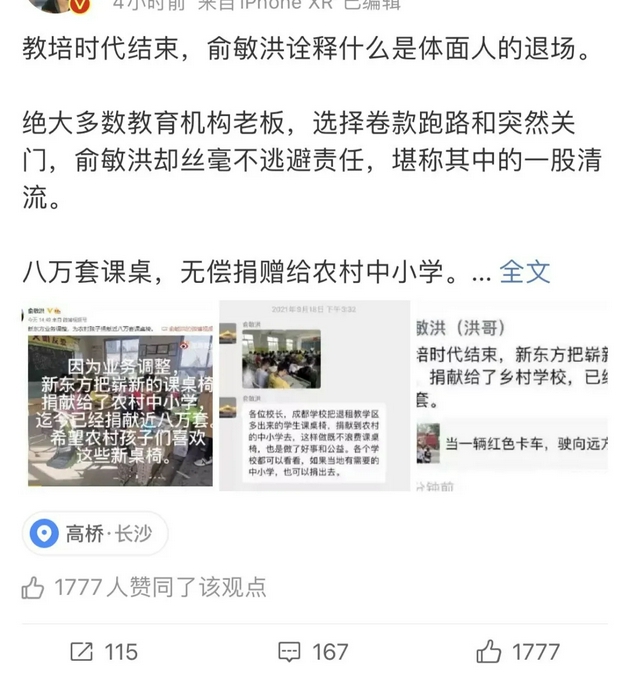Expand the post via 全文 link
Screen dimensions: 630x675
pos(525,271)
